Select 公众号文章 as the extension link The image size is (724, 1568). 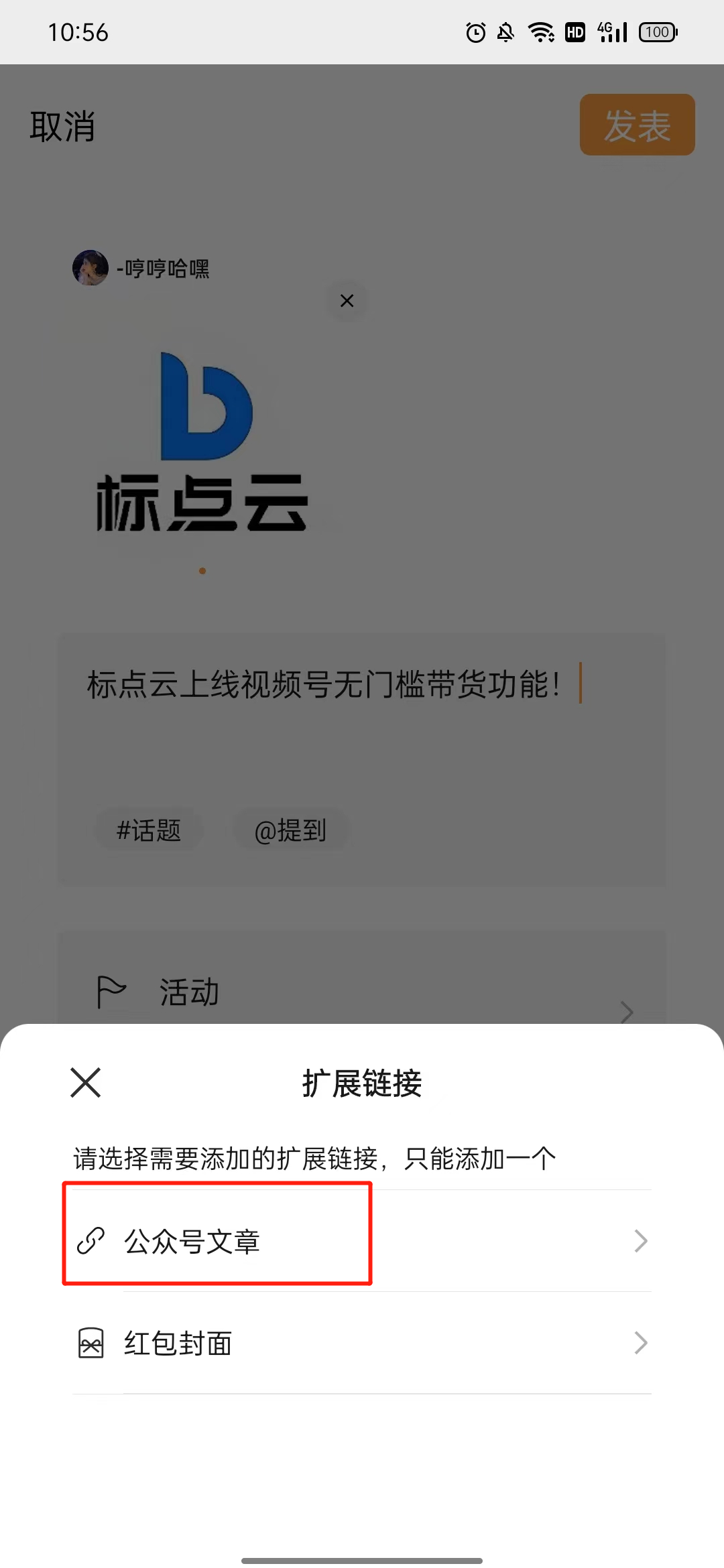click(x=362, y=1241)
